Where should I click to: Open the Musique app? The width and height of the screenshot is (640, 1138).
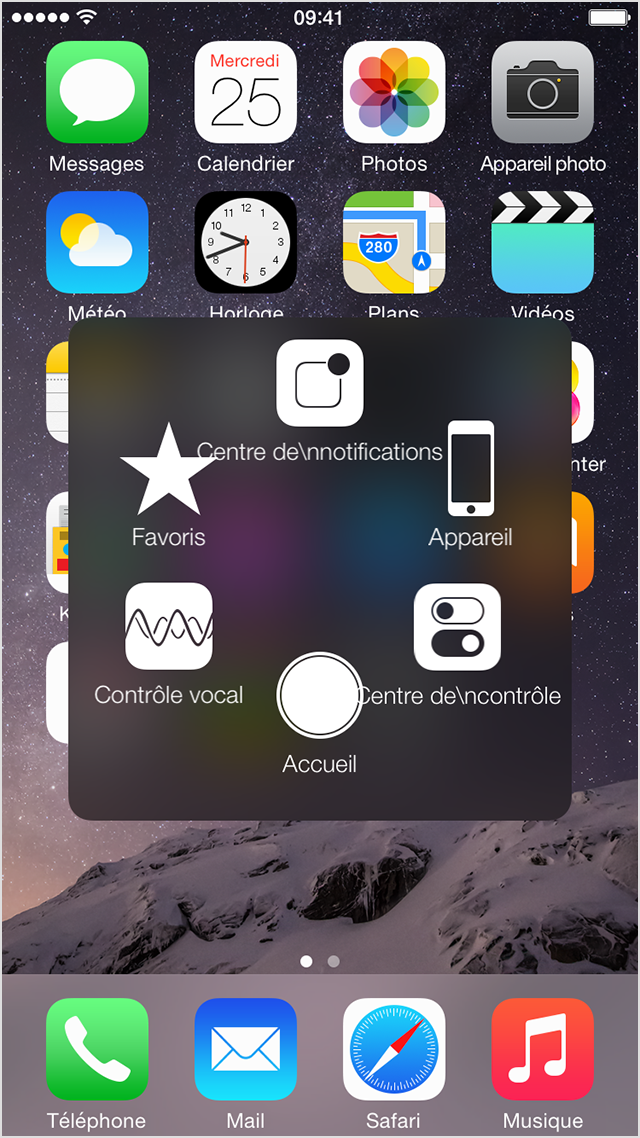click(542, 1049)
